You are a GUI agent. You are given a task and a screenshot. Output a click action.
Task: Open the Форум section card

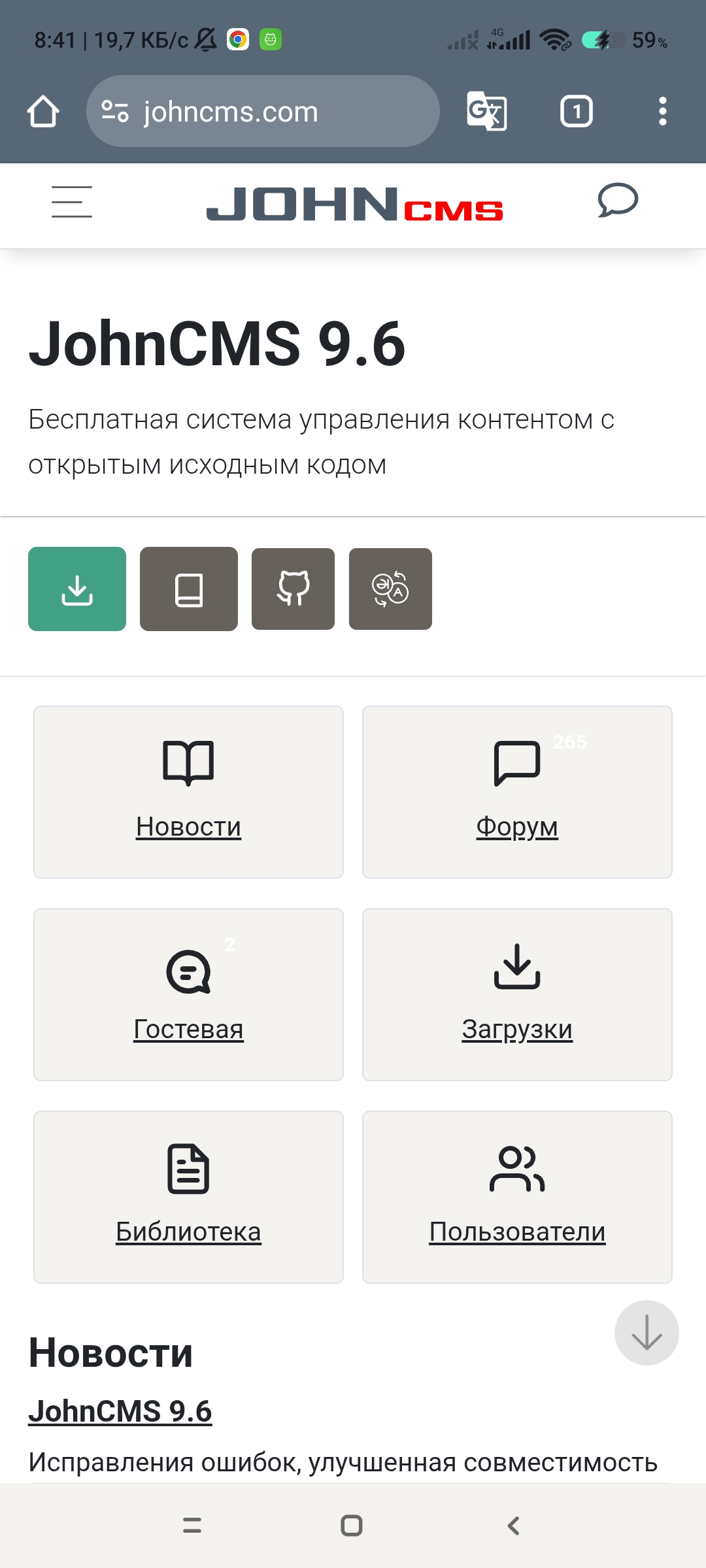point(517,792)
